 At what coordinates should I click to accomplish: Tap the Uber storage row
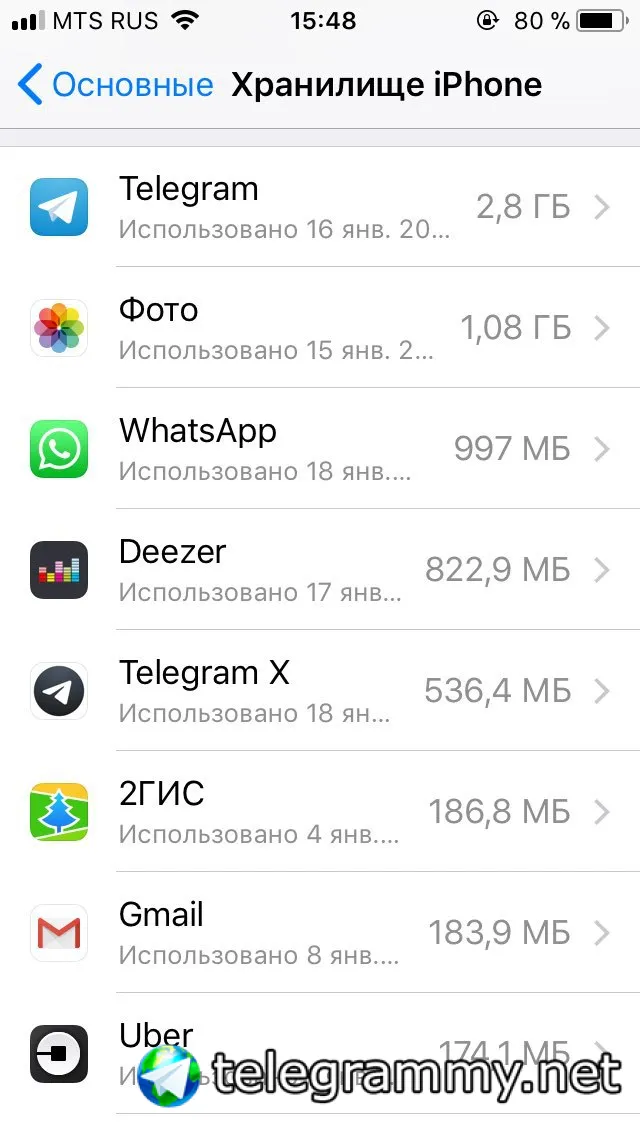click(320, 1040)
